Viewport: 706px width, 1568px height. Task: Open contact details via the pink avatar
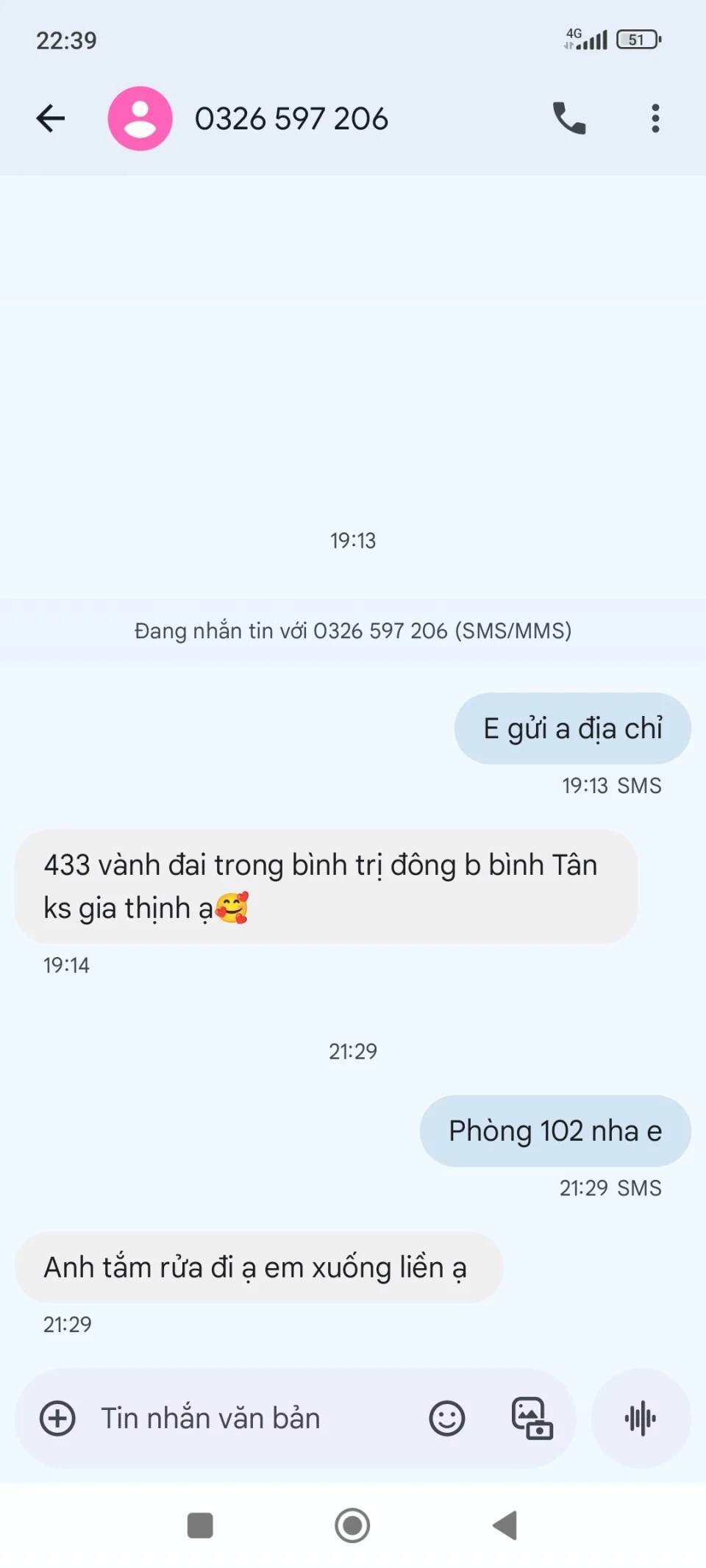(x=140, y=118)
